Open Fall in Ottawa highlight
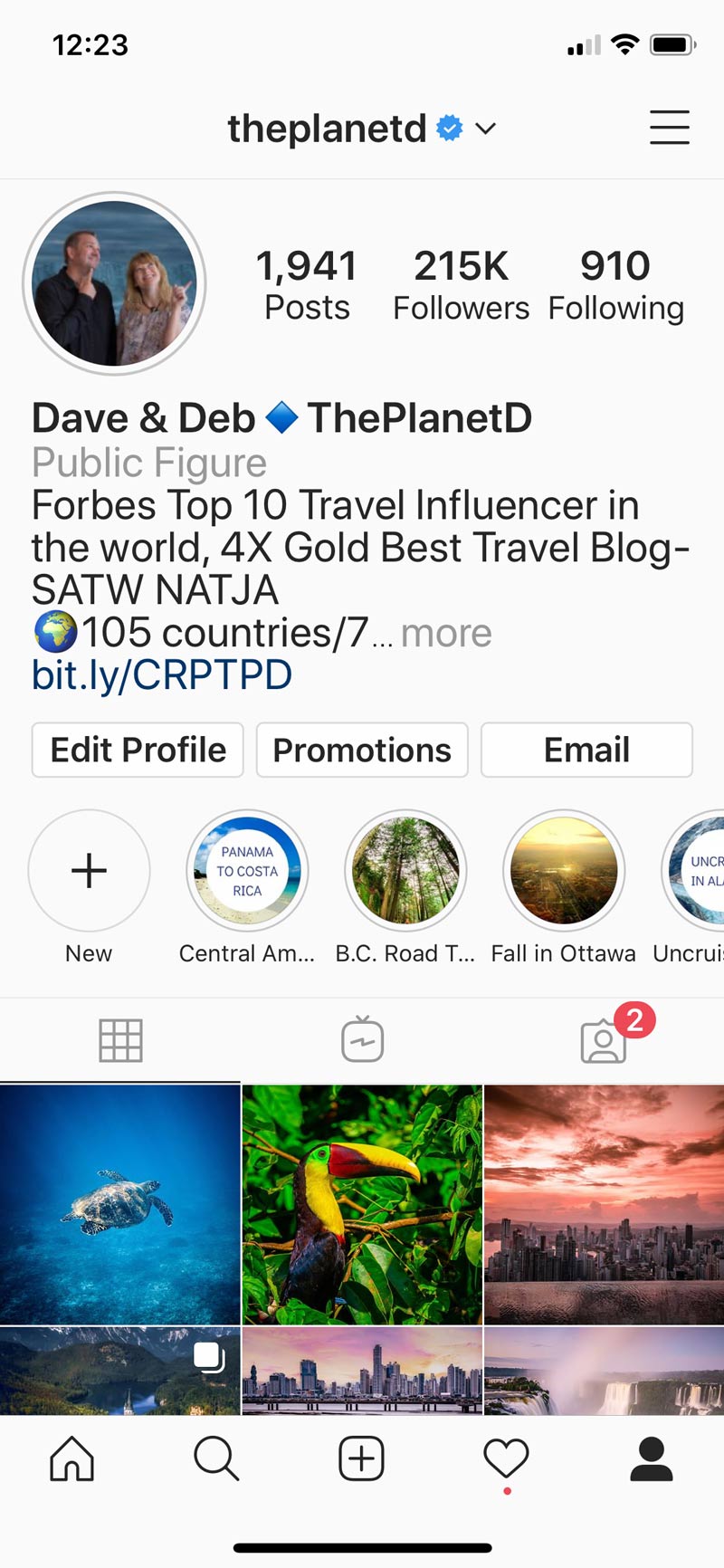724x1568 pixels. 564,871
